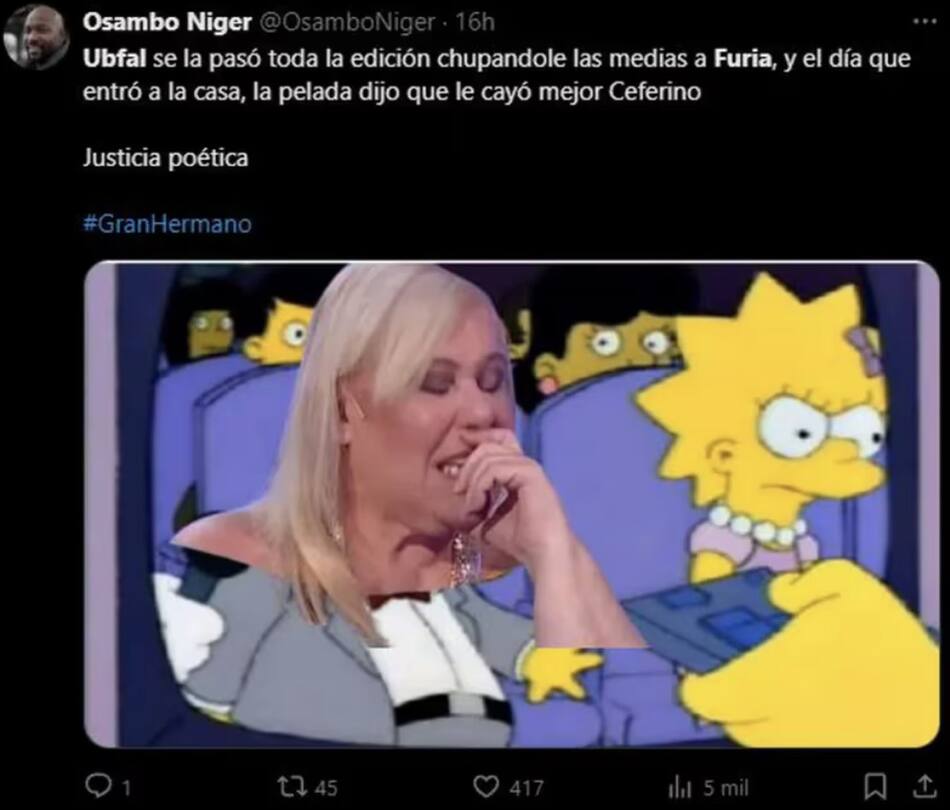Retweet this post with 45 retweets
950x810 pixels.
[290, 786]
